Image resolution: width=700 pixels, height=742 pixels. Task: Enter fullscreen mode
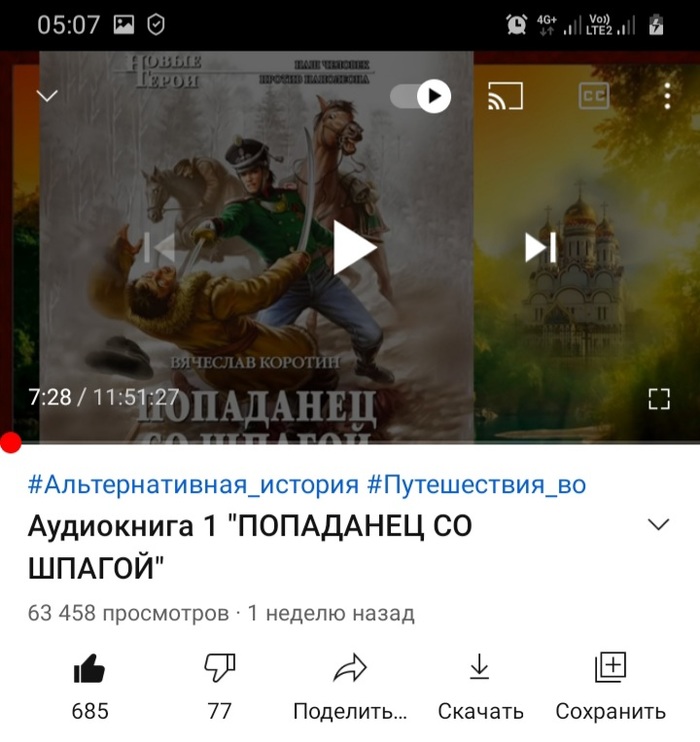tap(658, 399)
